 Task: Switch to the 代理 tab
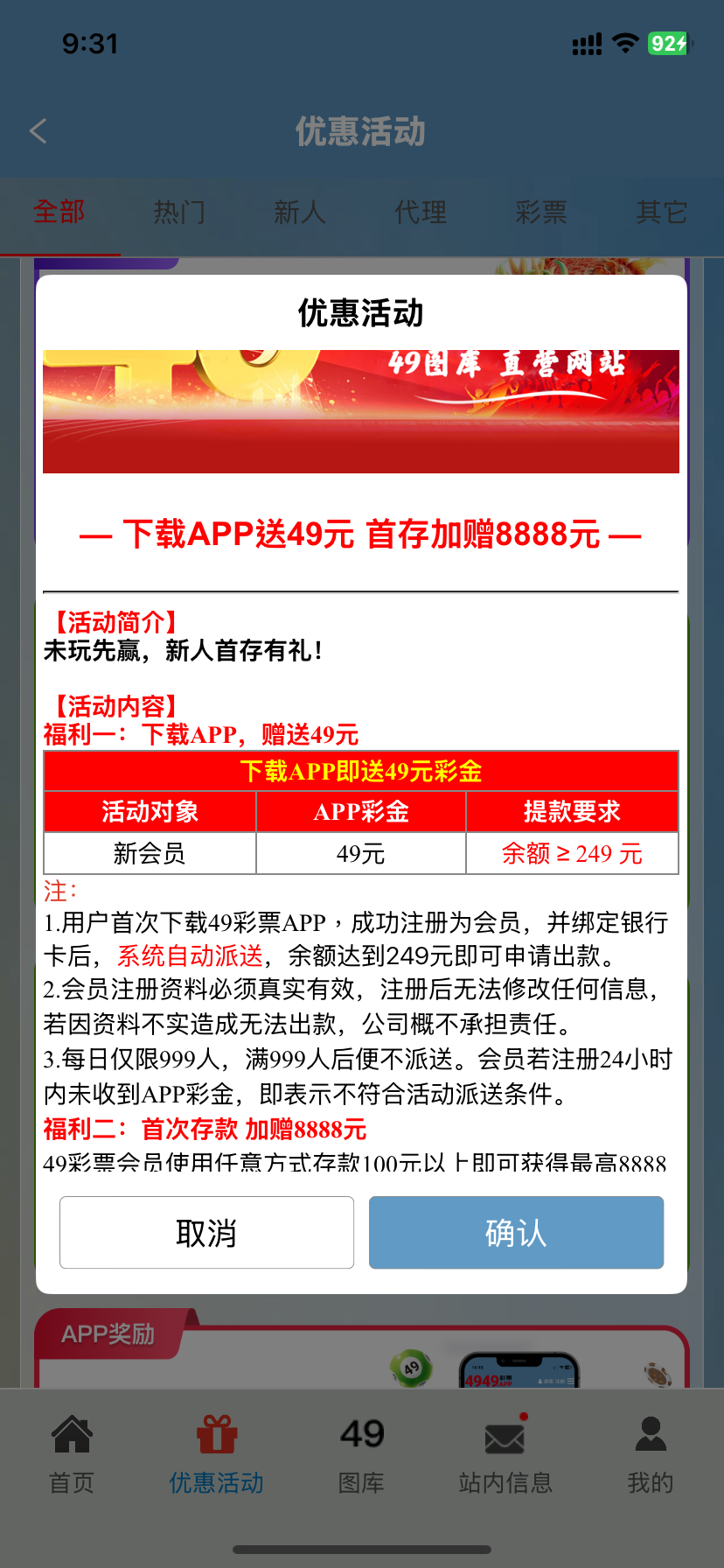421,213
